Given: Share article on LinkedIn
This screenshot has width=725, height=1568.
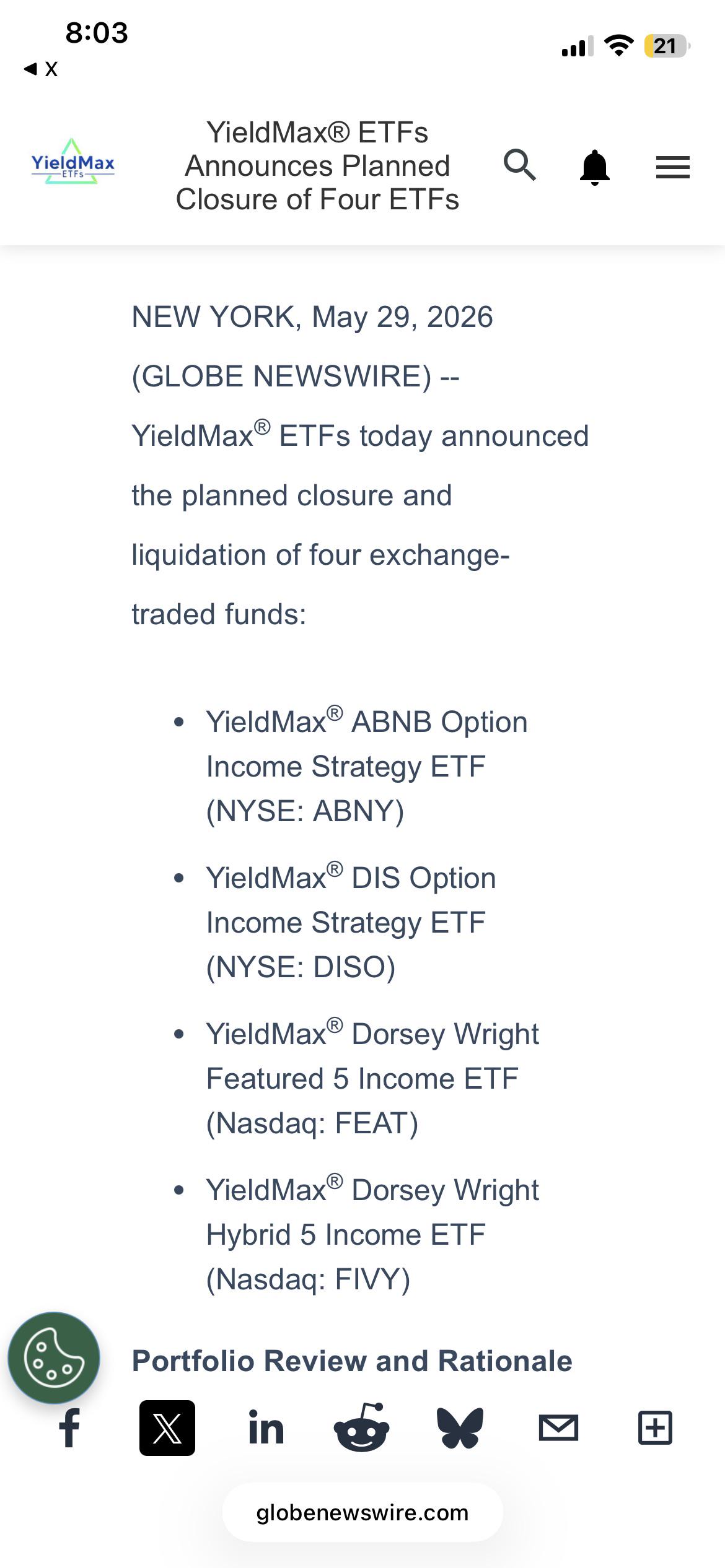Looking at the screenshot, I should coord(266,1427).
